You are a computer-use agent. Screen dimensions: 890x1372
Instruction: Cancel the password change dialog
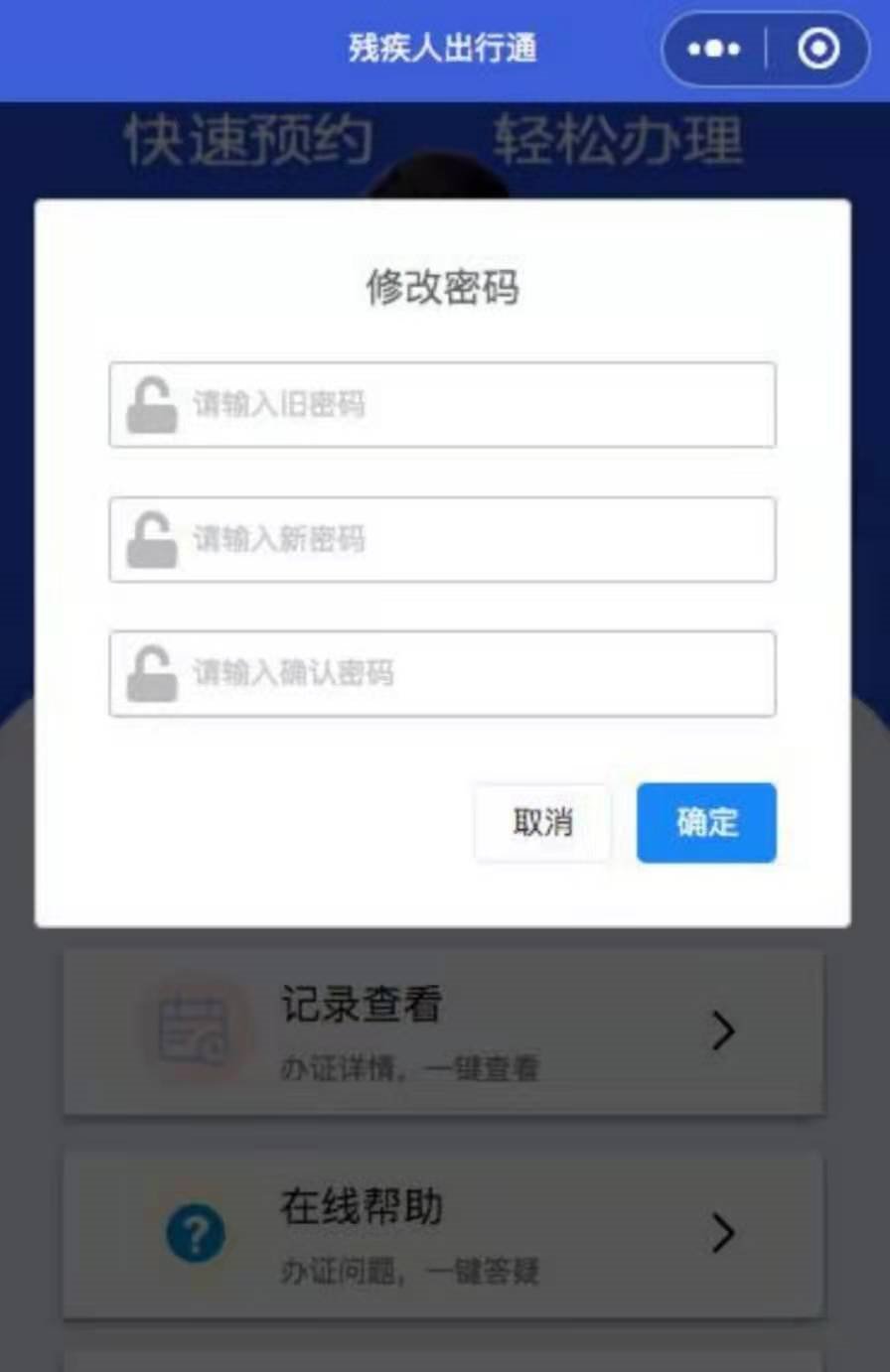542,823
